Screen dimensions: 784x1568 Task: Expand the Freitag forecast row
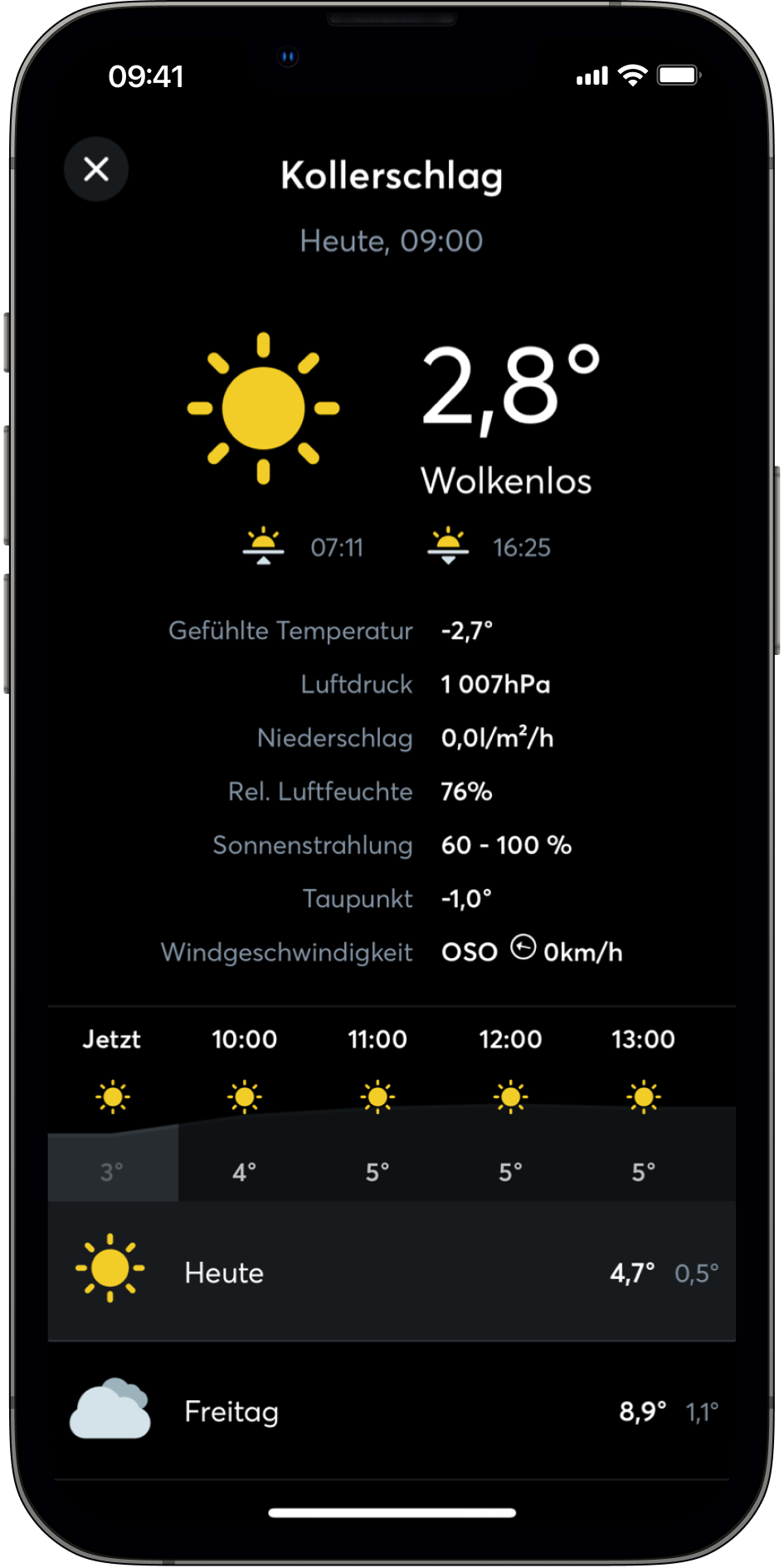pyautogui.click(x=392, y=1410)
